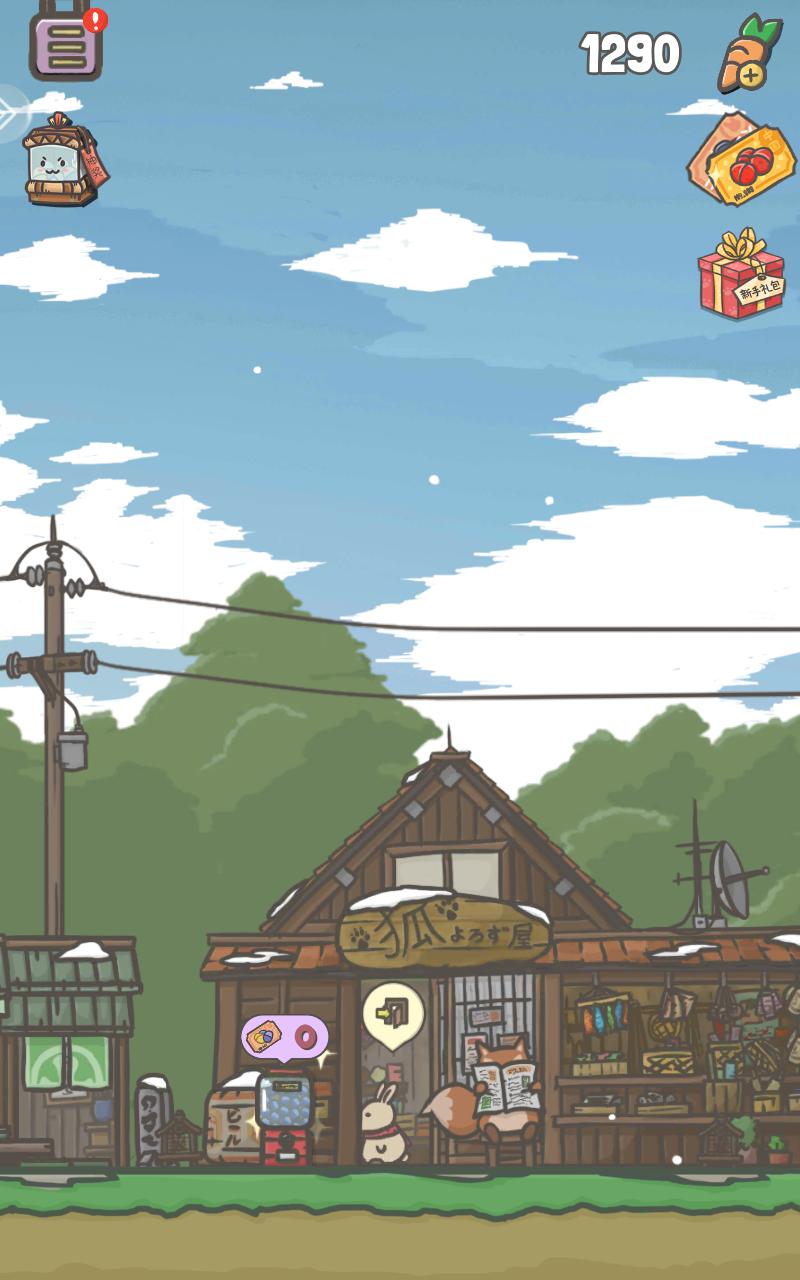The width and height of the screenshot is (800, 1280).
Task: Open the menu list icon with the red alert
Action: [x=66, y=43]
